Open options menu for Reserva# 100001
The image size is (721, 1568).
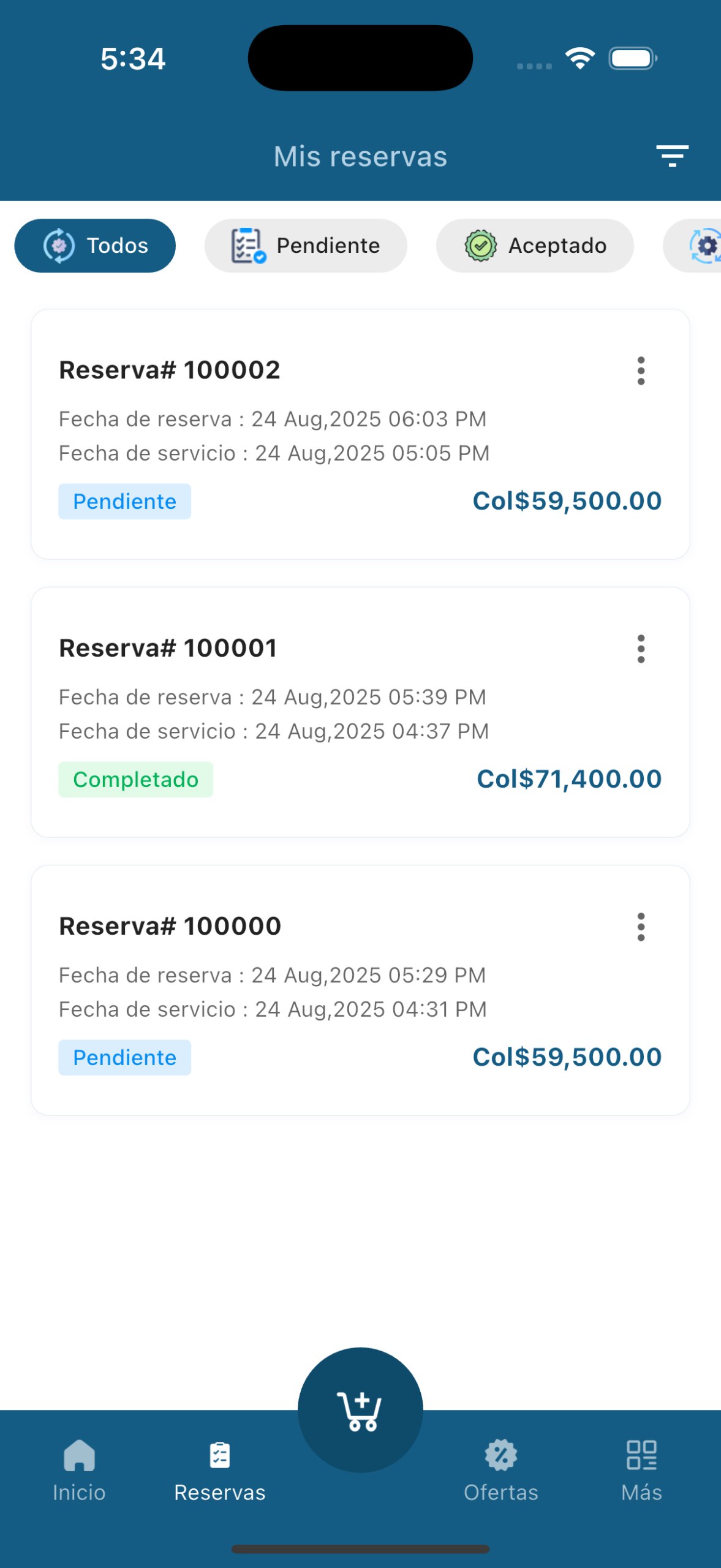point(641,648)
